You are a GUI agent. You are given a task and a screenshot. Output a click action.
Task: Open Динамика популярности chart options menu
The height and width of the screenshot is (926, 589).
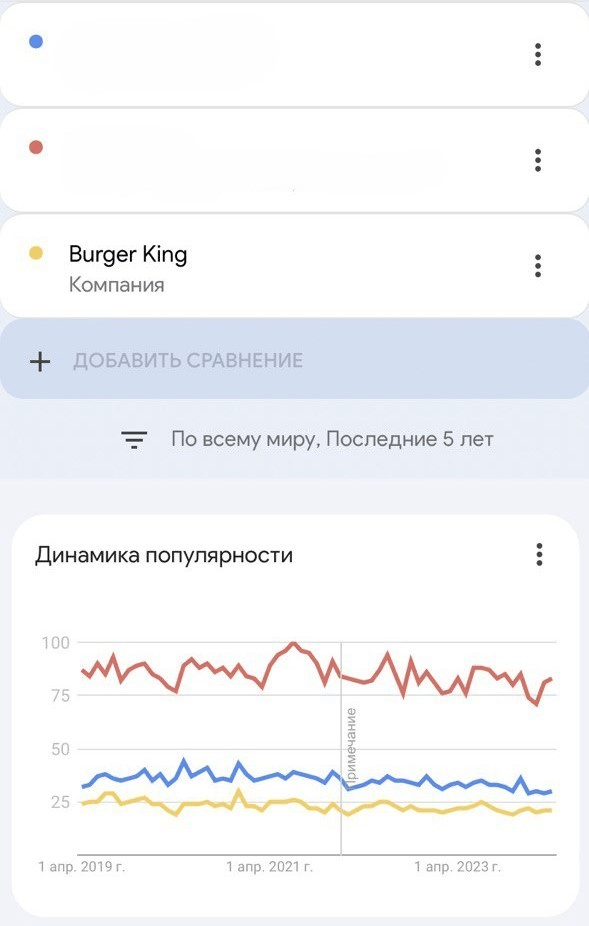pyautogui.click(x=539, y=555)
